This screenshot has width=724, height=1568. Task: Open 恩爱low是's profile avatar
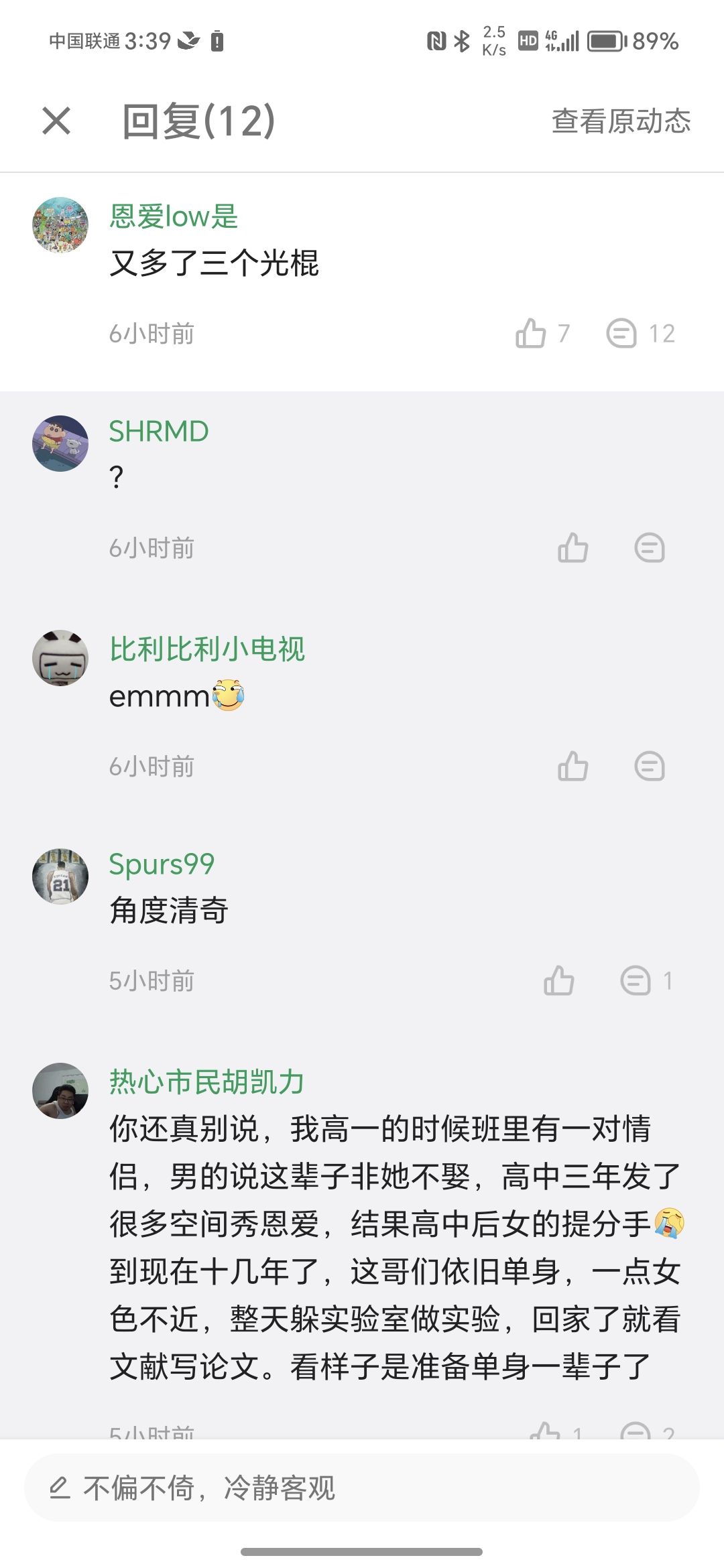(60, 225)
